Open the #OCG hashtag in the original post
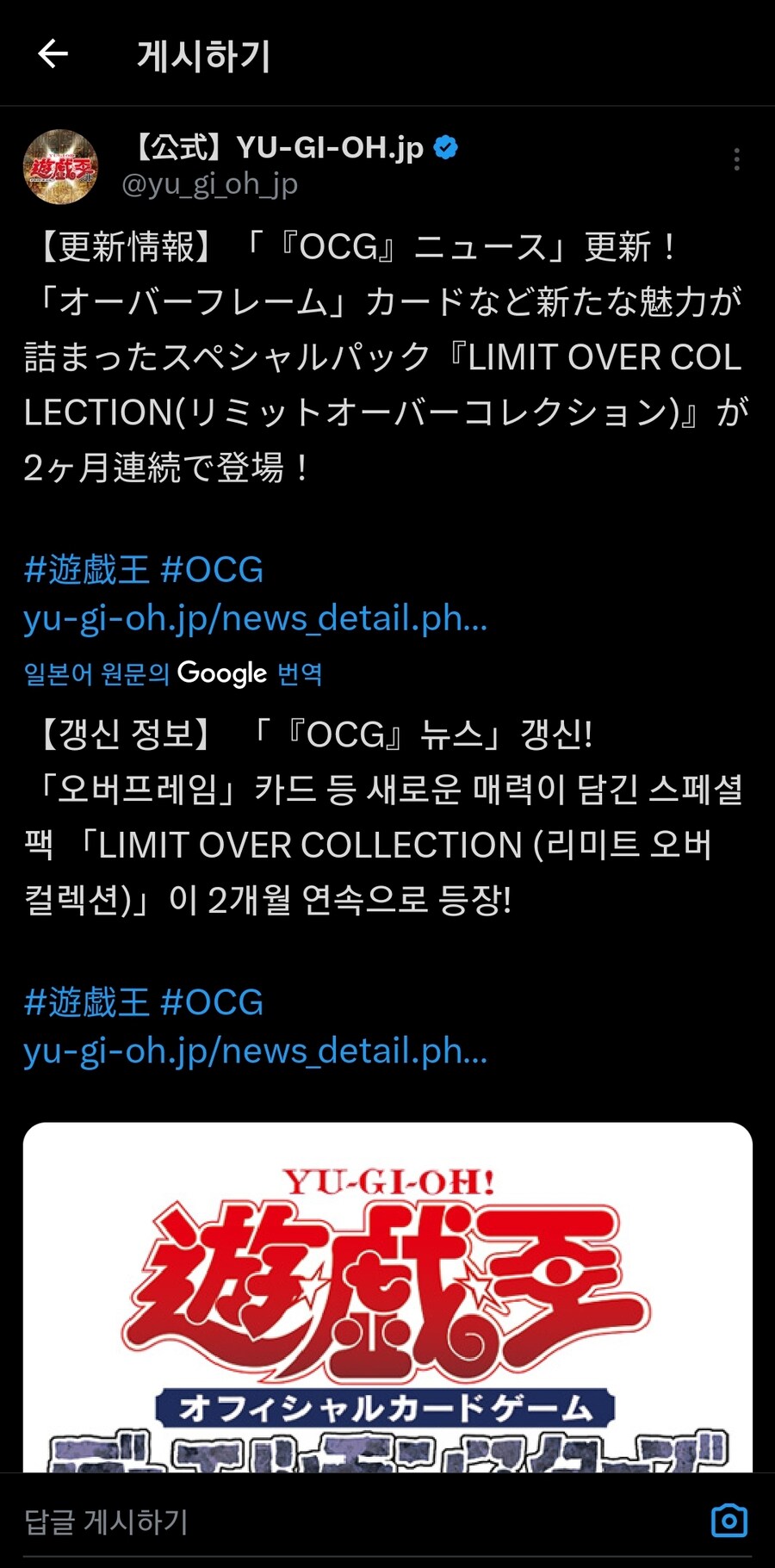The width and height of the screenshot is (775, 1568). tap(212, 569)
